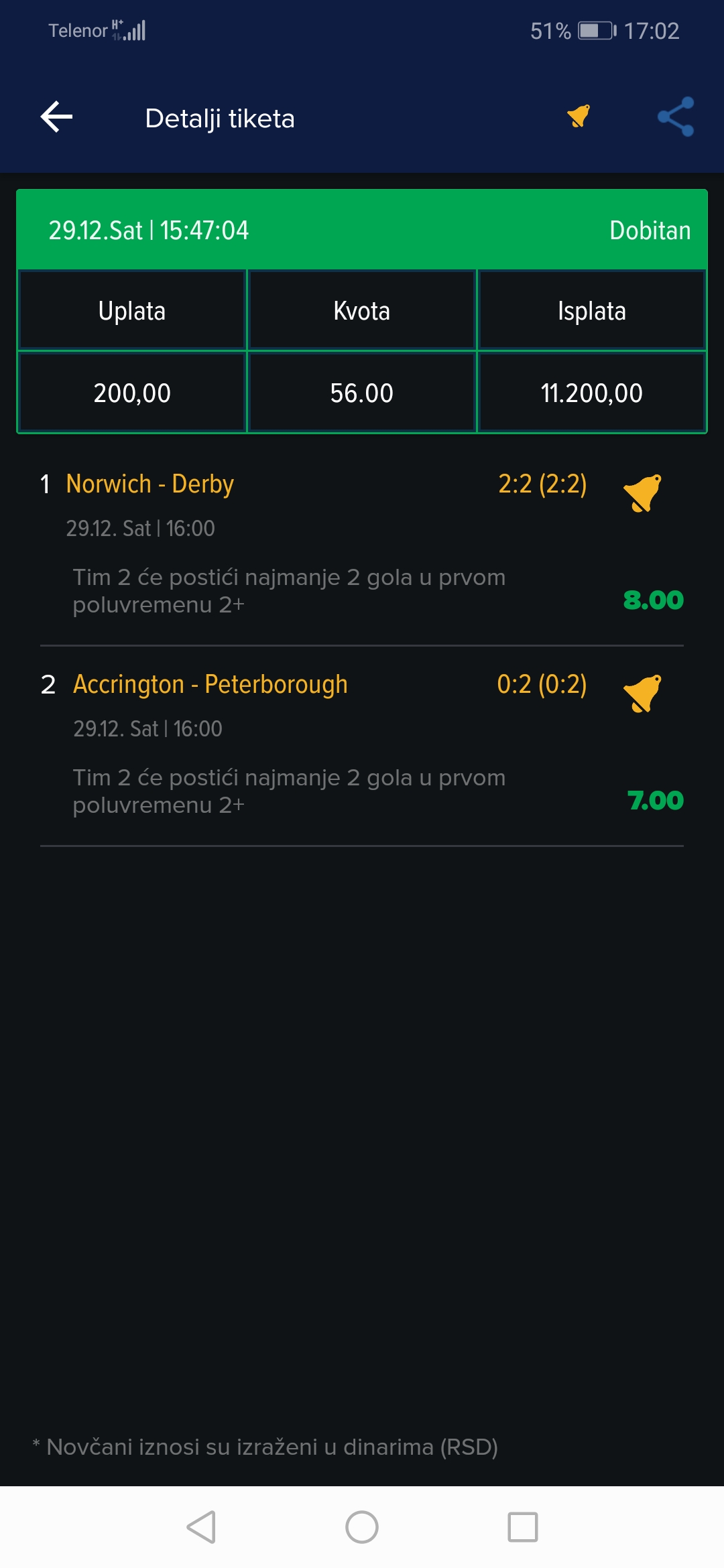Go back from Detalji tiketa
This screenshot has width=724, height=1568.
(56, 117)
